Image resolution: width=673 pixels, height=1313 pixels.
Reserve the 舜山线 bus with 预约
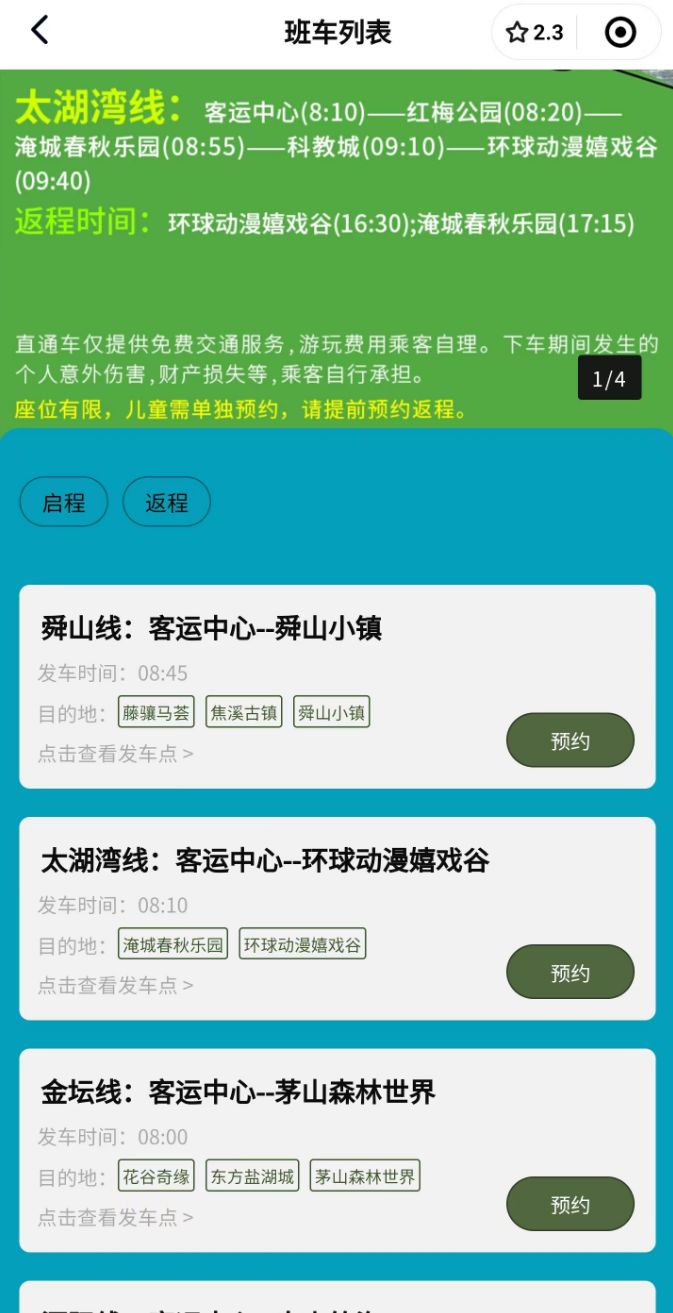pyautogui.click(x=570, y=741)
